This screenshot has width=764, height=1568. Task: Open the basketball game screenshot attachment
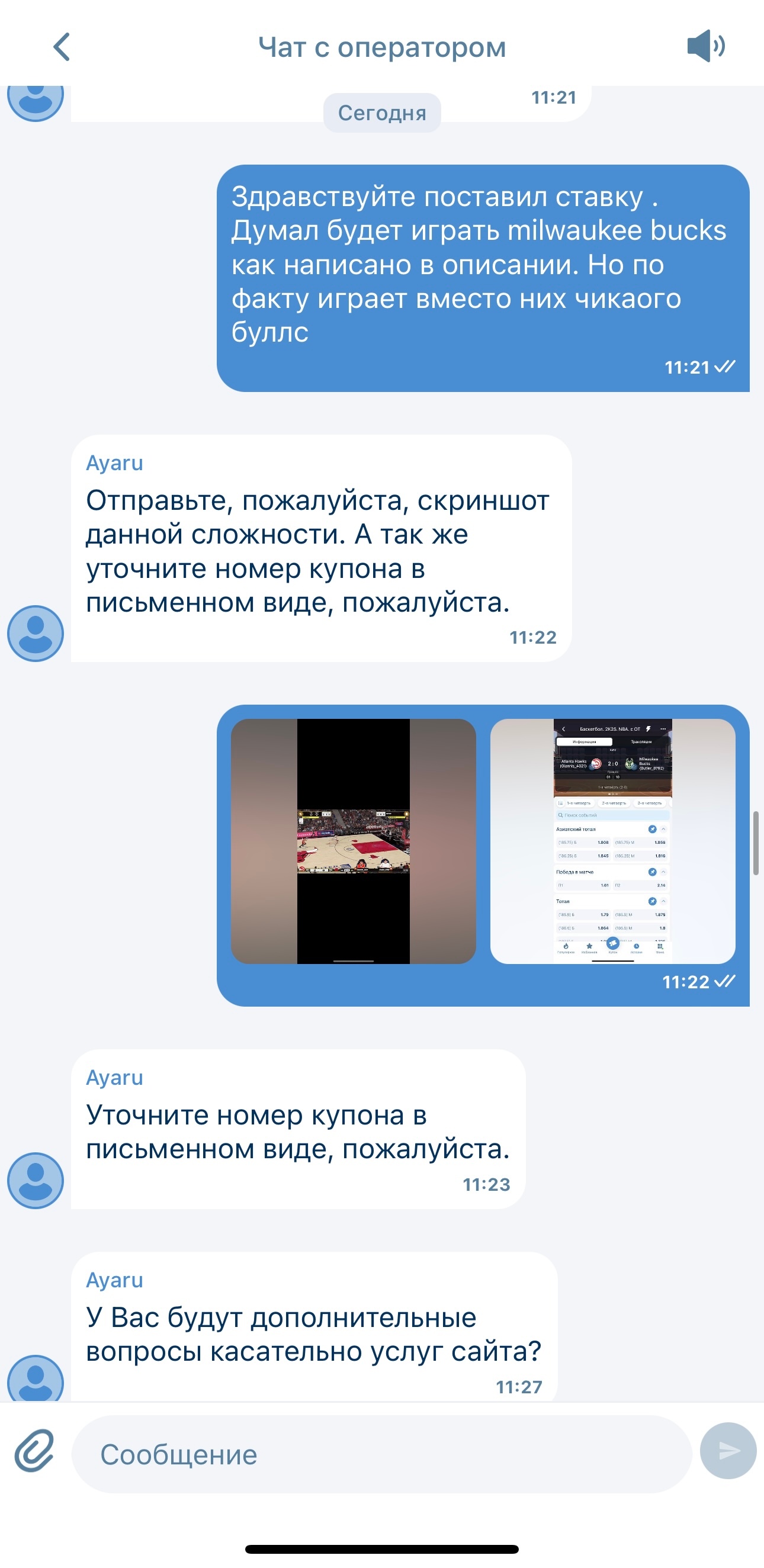(x=353, y=841)
